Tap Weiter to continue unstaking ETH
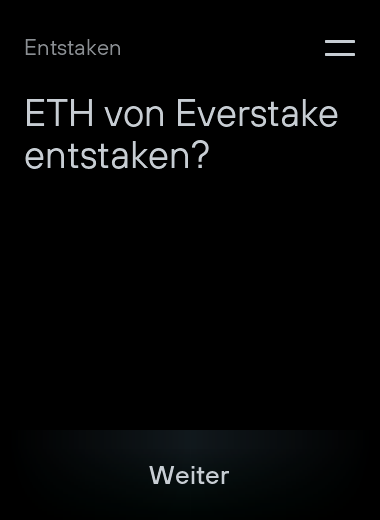 pyautogui.click(x=189, y=475)
